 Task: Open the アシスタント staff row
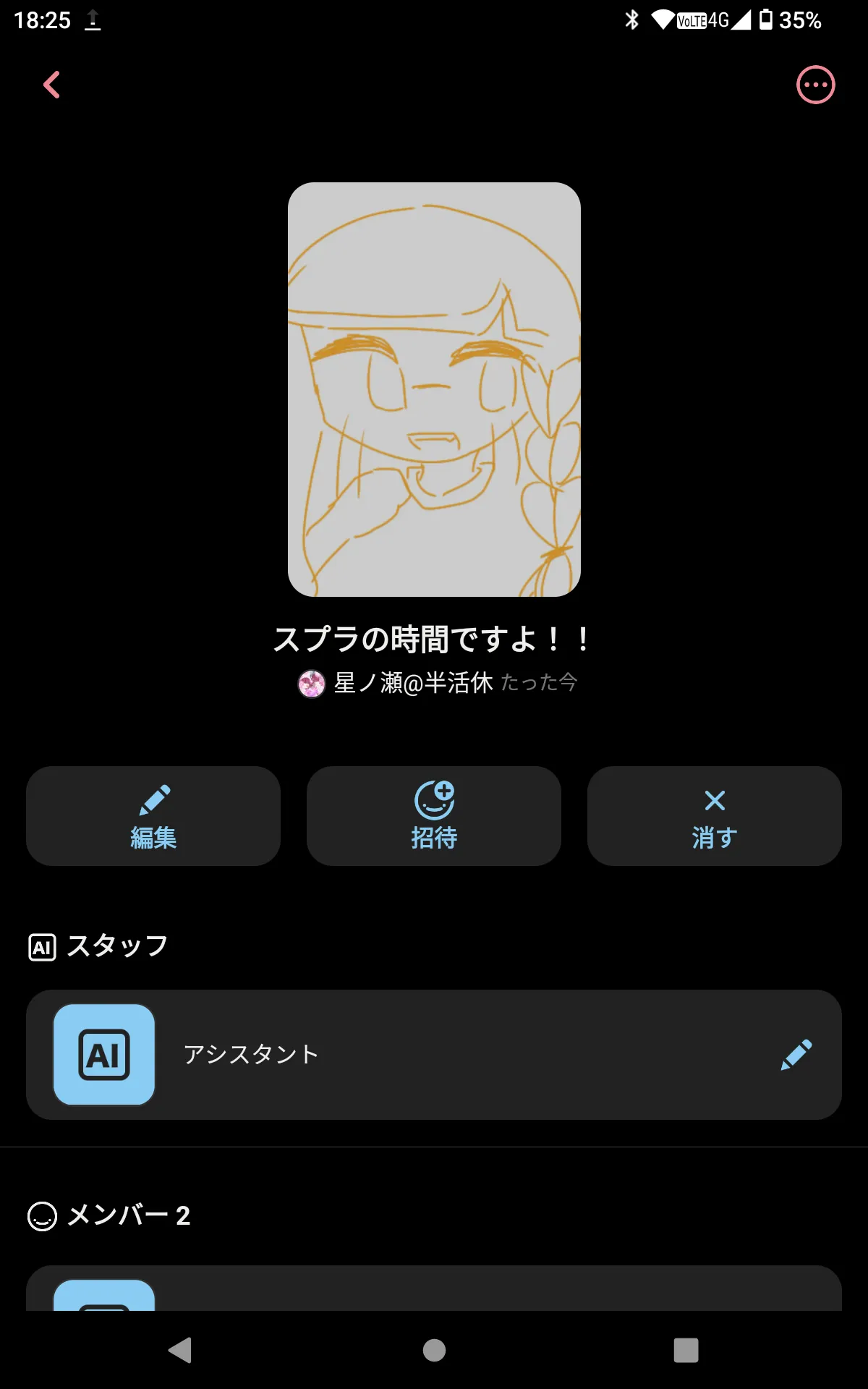434,1055
